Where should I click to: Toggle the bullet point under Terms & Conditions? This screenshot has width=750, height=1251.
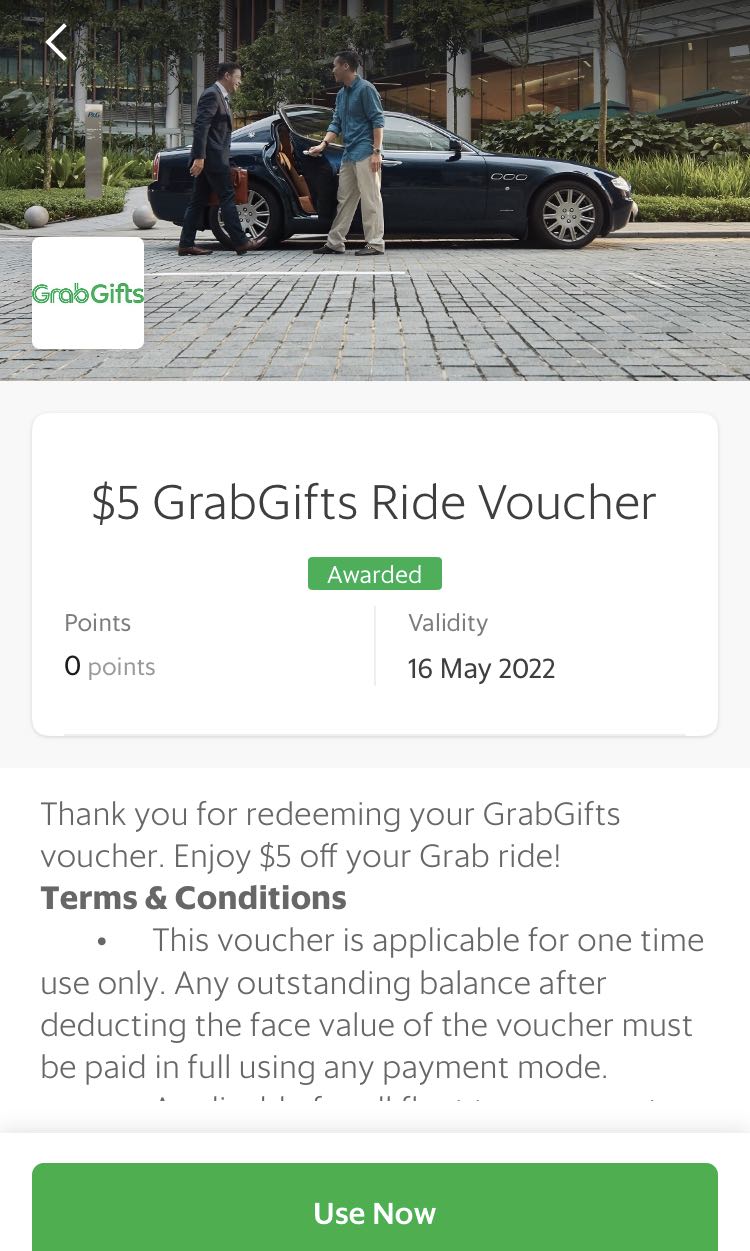[x=101, y=941]
